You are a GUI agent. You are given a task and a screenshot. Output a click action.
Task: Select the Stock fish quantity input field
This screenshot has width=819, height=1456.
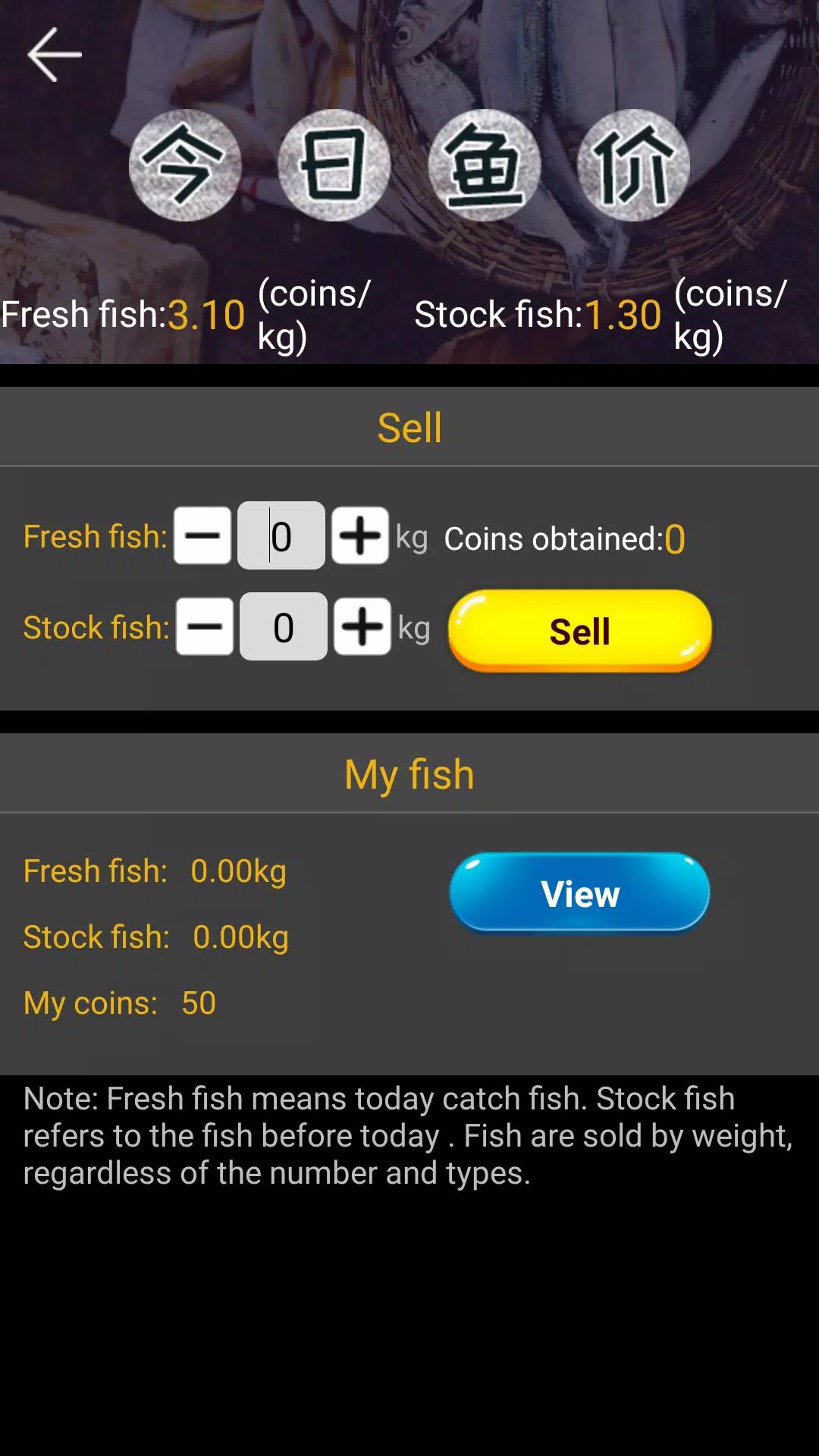coord(284,626)
